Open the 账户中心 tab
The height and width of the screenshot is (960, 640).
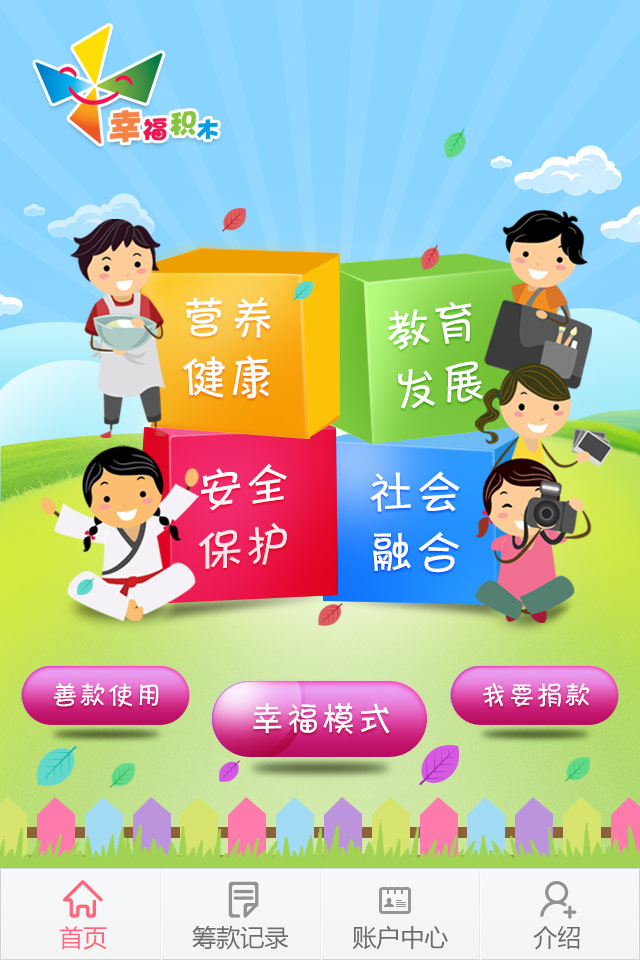click(x=400, y=915)
